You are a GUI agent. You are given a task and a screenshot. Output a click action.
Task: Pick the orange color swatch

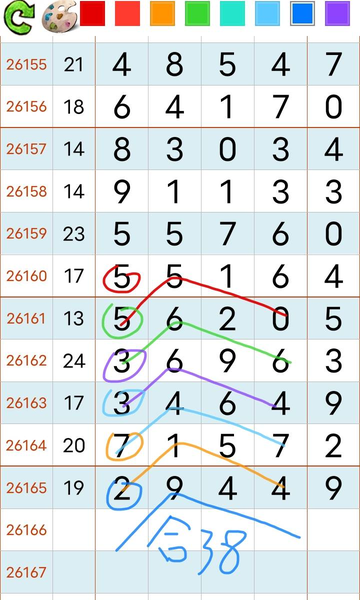[163, 14]
